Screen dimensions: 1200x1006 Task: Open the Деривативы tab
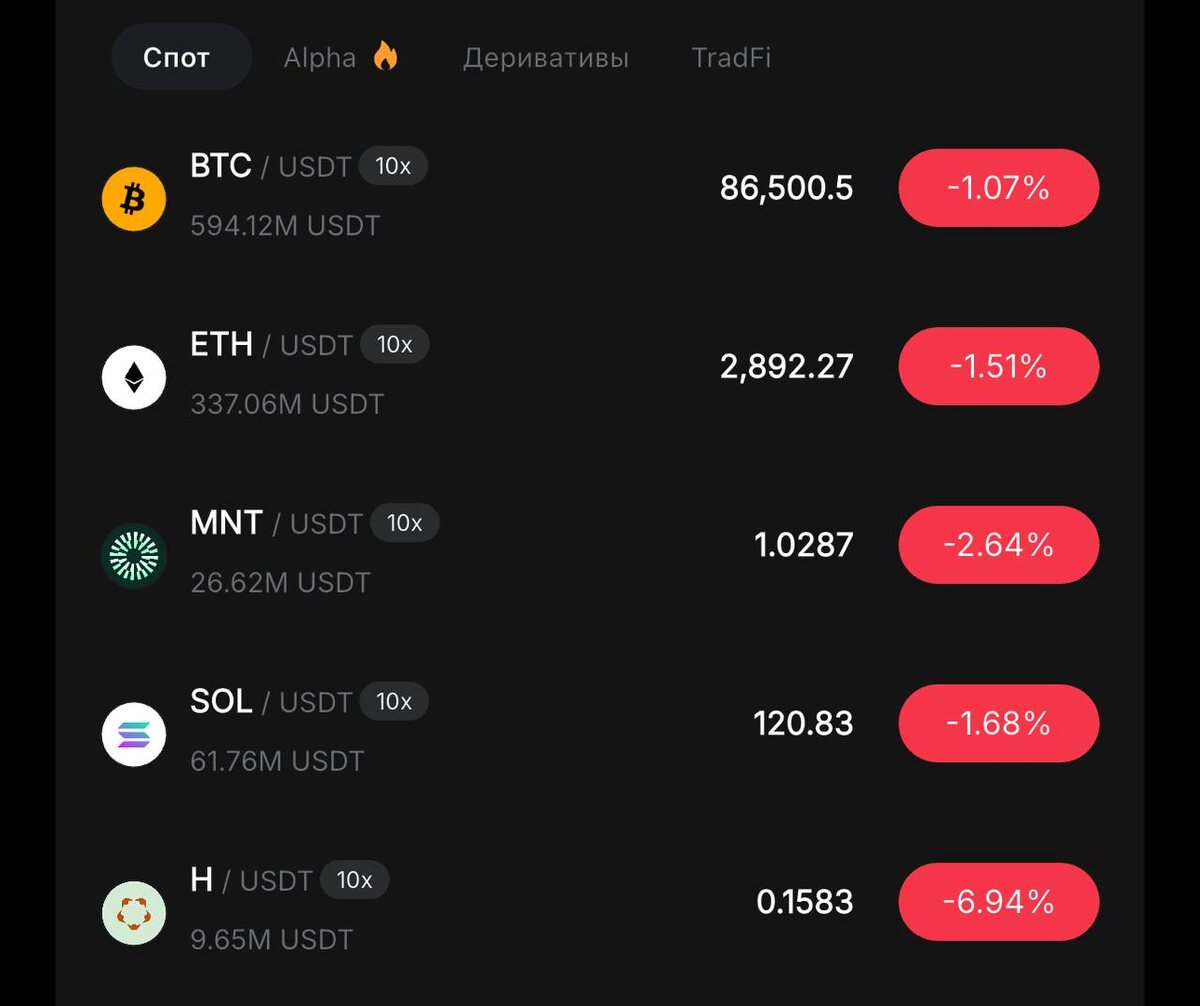coord(546,58)
